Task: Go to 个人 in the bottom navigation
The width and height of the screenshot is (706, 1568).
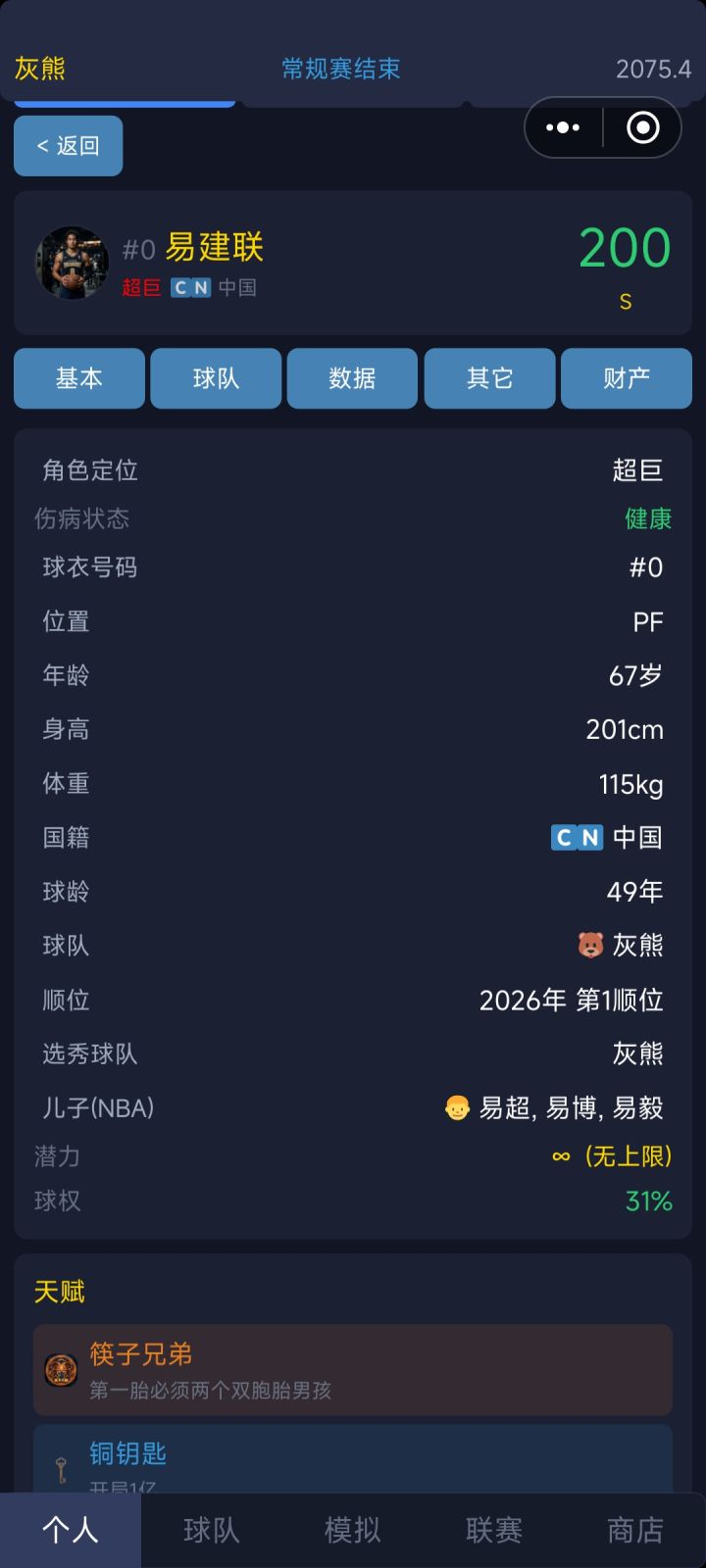Action: point(71,1530)
